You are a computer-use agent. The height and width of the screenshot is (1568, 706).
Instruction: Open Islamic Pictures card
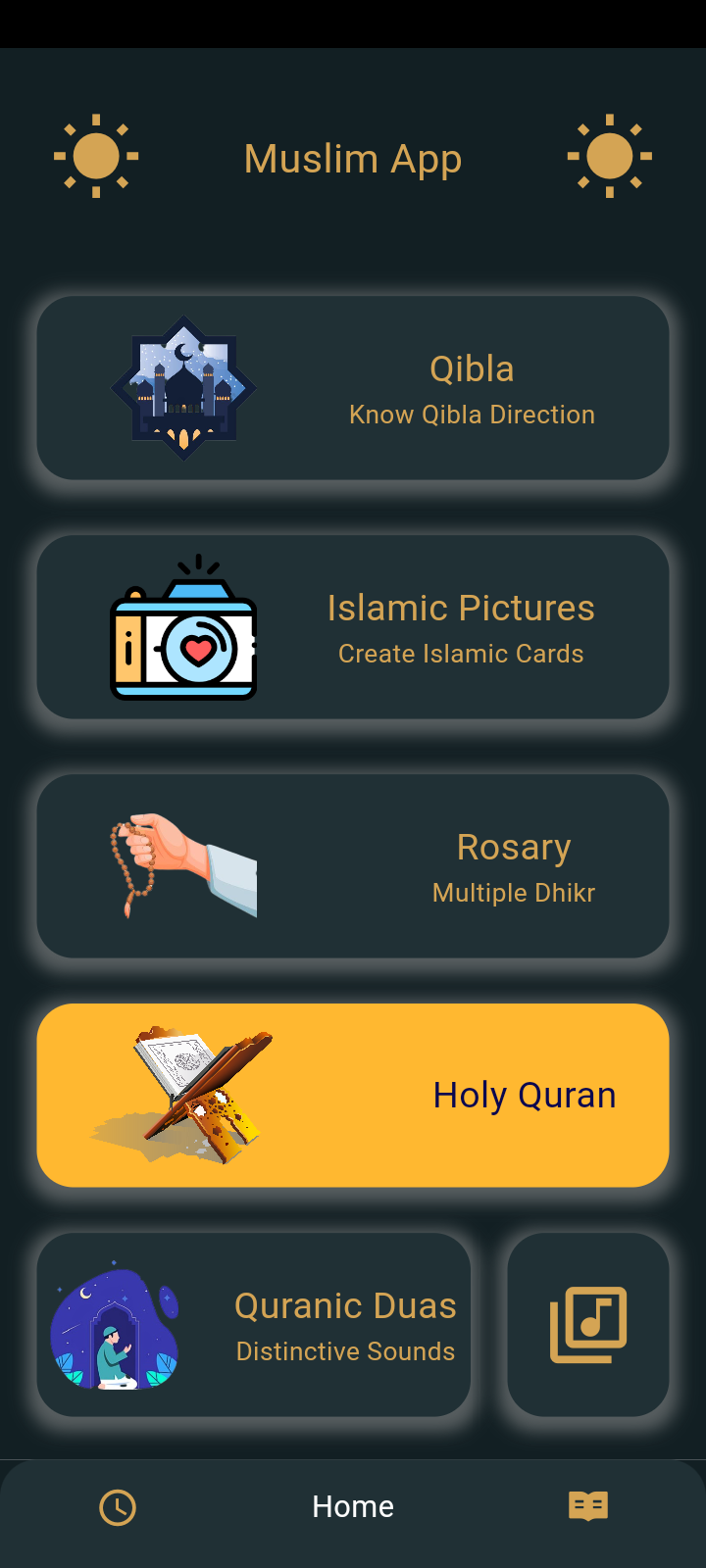(353, 627)
